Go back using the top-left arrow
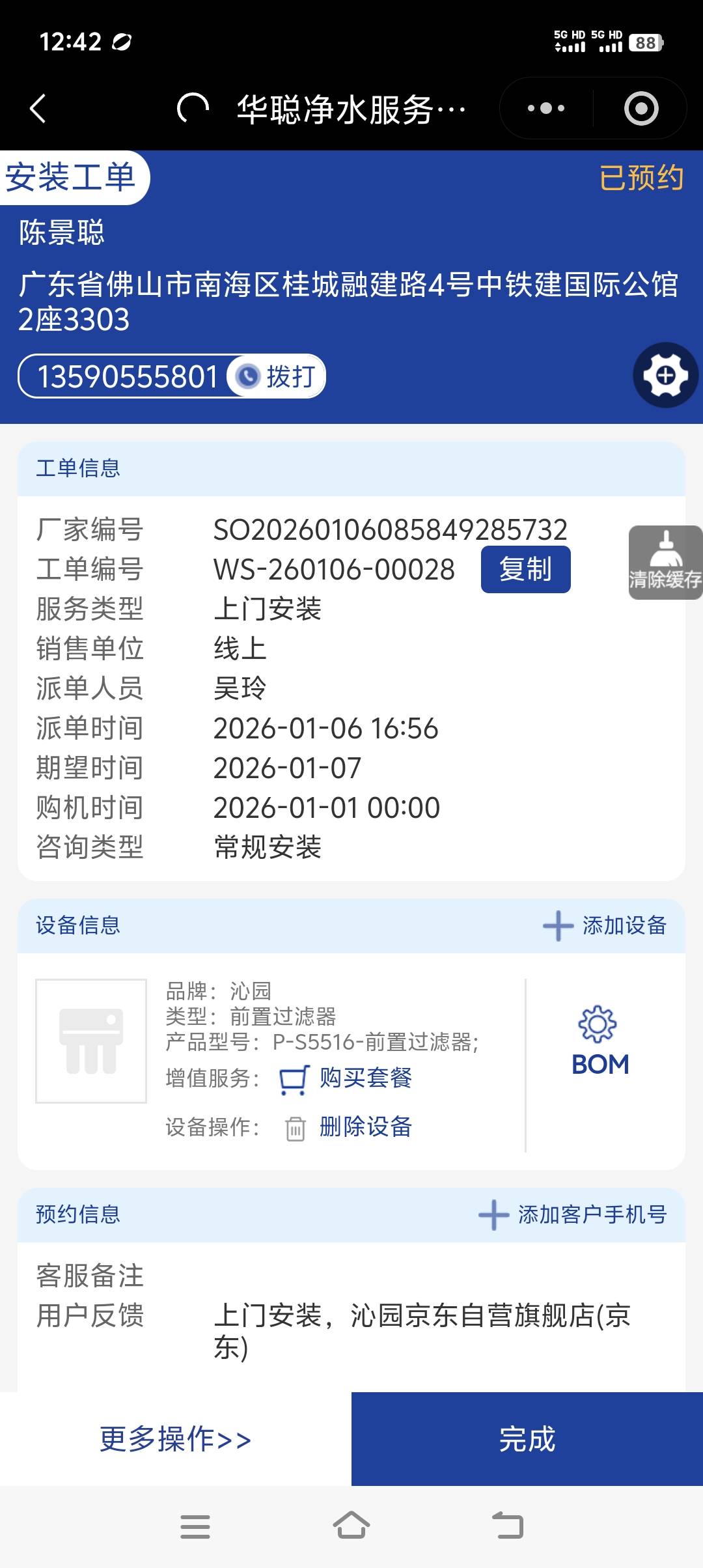The height and width of the screenshot is (1568, 703). (38, 108)
